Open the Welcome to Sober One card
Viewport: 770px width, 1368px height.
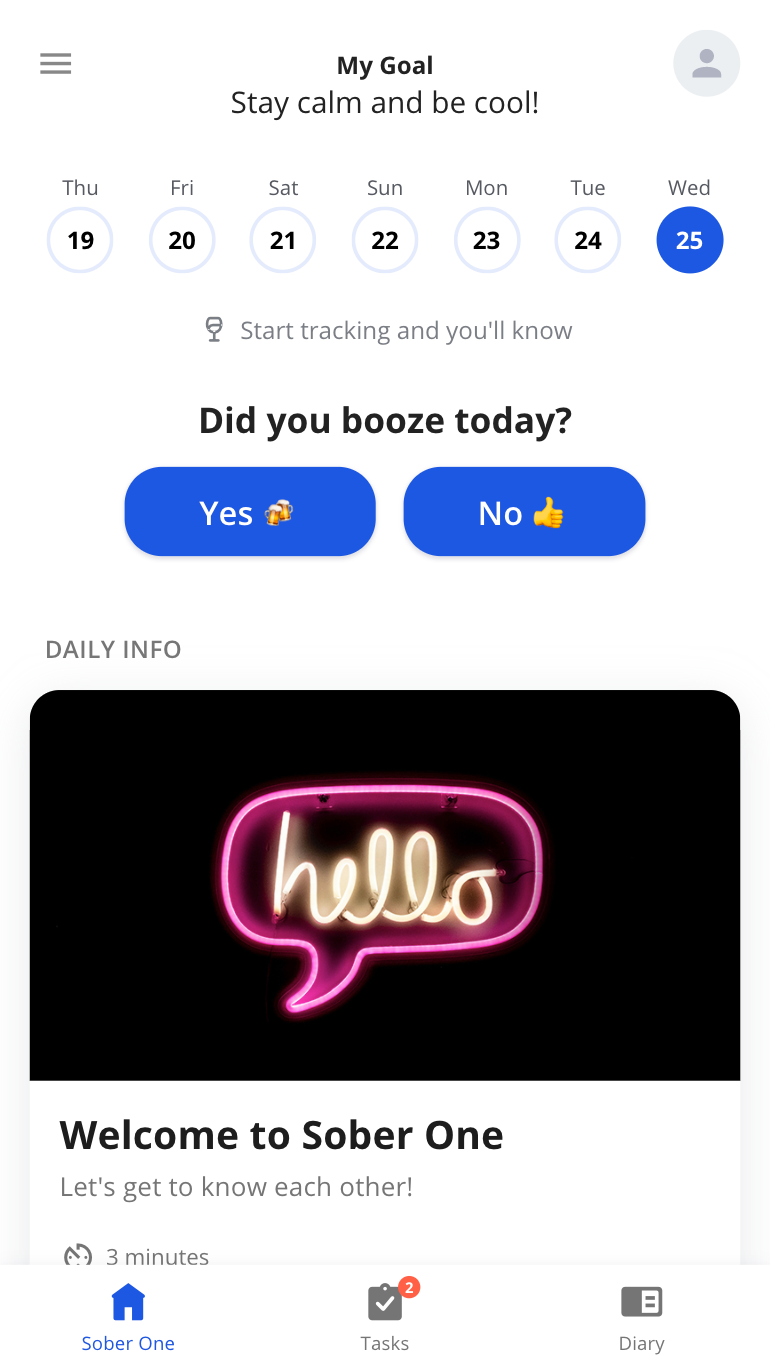tap(385, 960)
